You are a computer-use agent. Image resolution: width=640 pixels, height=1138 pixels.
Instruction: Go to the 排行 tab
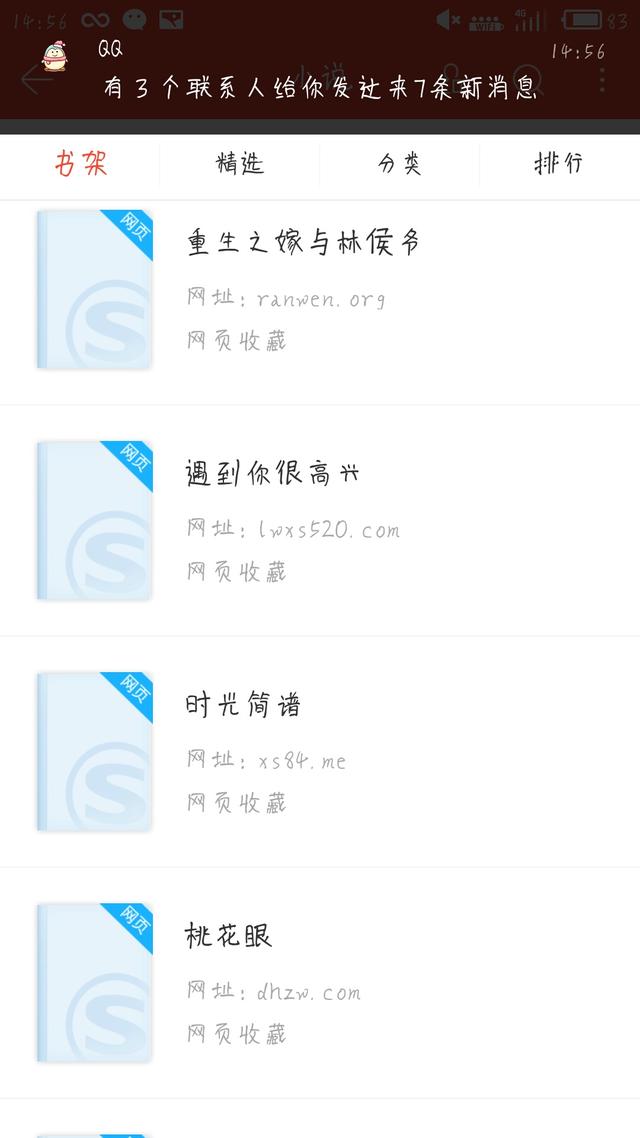point(559,164)
